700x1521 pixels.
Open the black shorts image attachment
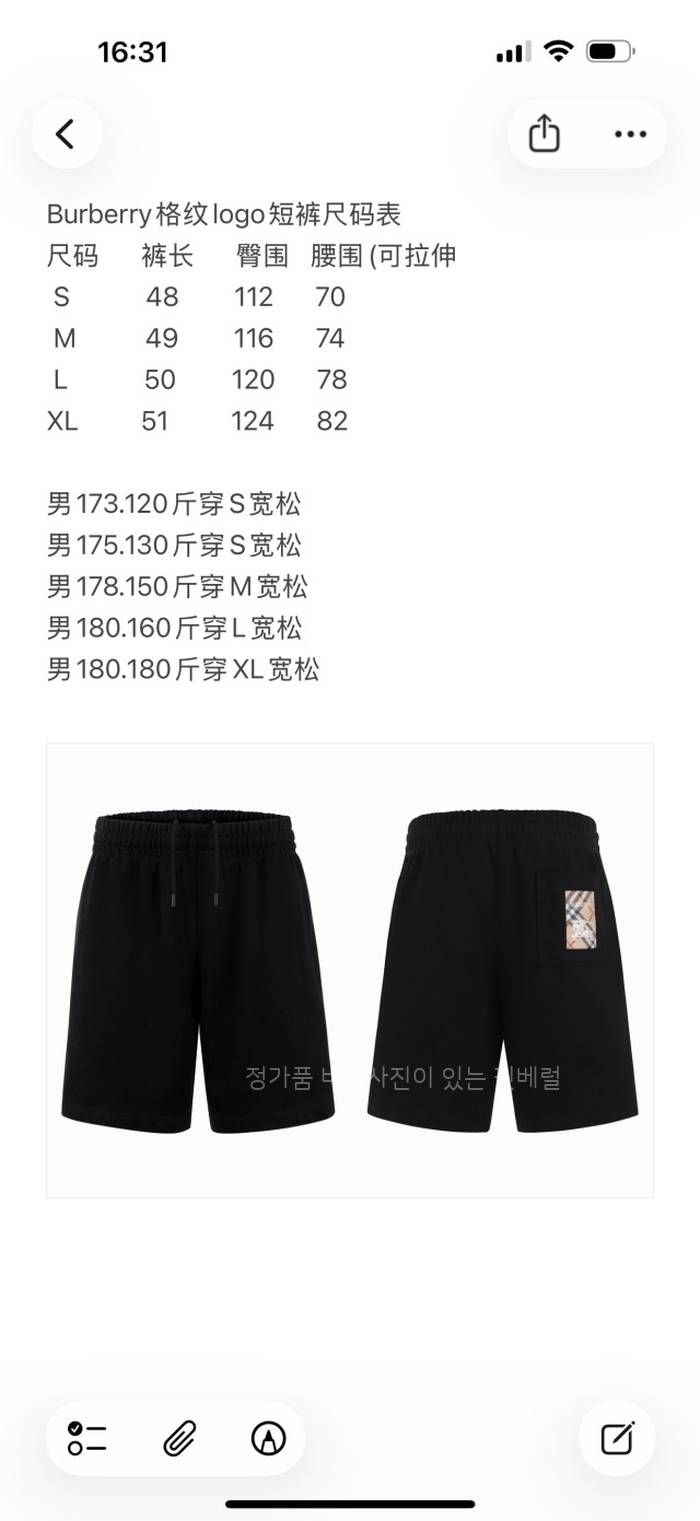[350, 970]
